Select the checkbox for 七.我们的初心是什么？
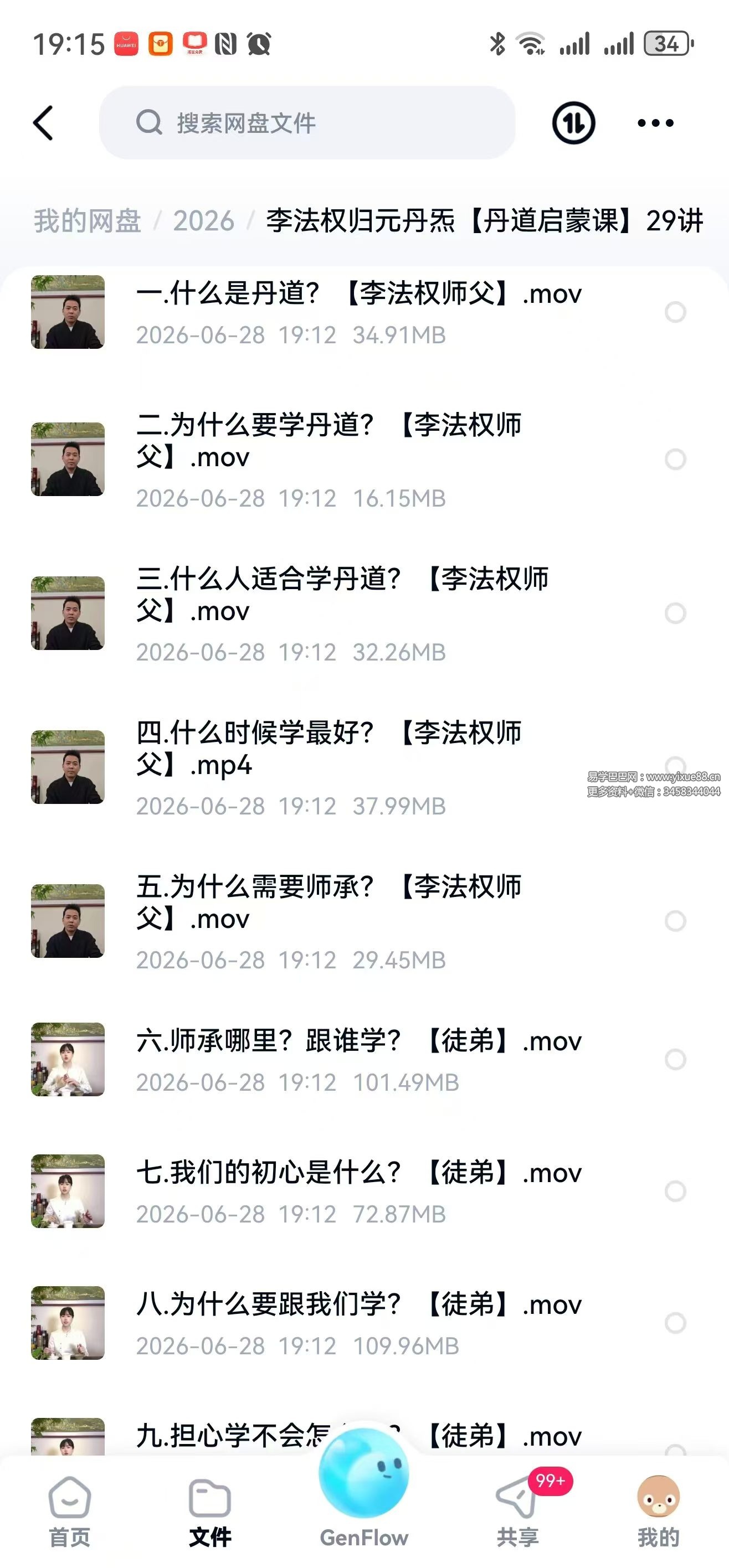 (675, 1191)
